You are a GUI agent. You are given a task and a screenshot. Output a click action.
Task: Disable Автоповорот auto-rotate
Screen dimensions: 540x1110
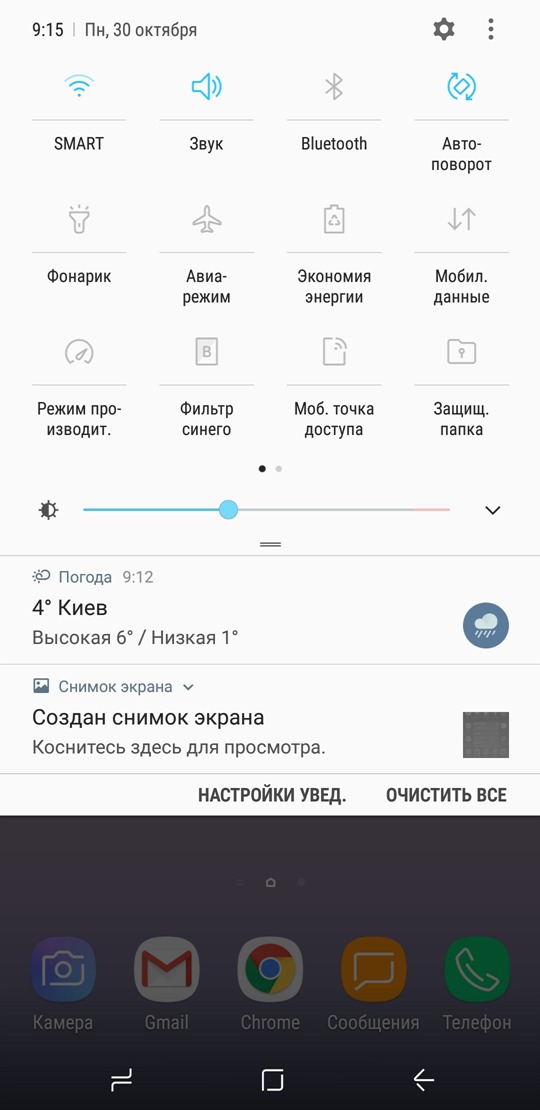pos(461,87)
